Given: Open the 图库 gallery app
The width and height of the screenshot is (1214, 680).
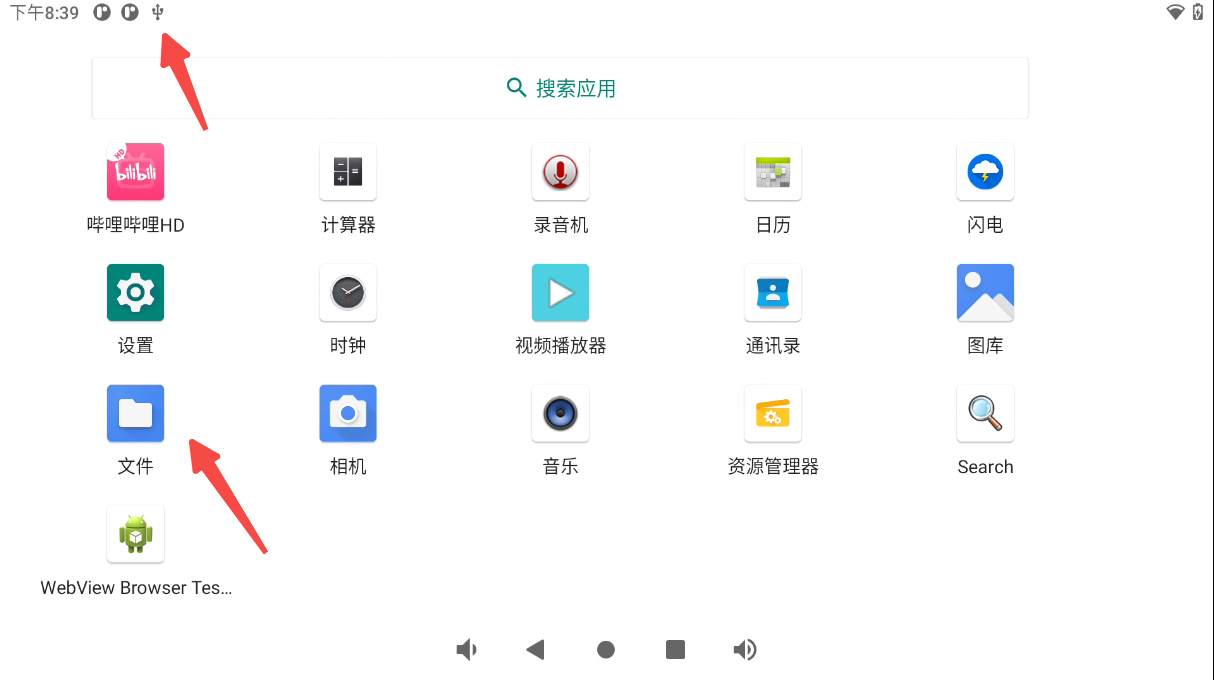Looking at the screenshot, I should coord(985,293).
